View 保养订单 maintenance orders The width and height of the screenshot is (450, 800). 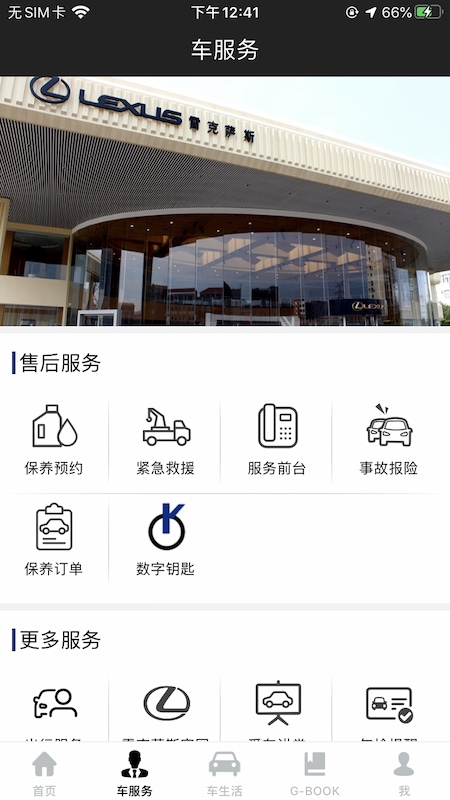tap(54, 540)
